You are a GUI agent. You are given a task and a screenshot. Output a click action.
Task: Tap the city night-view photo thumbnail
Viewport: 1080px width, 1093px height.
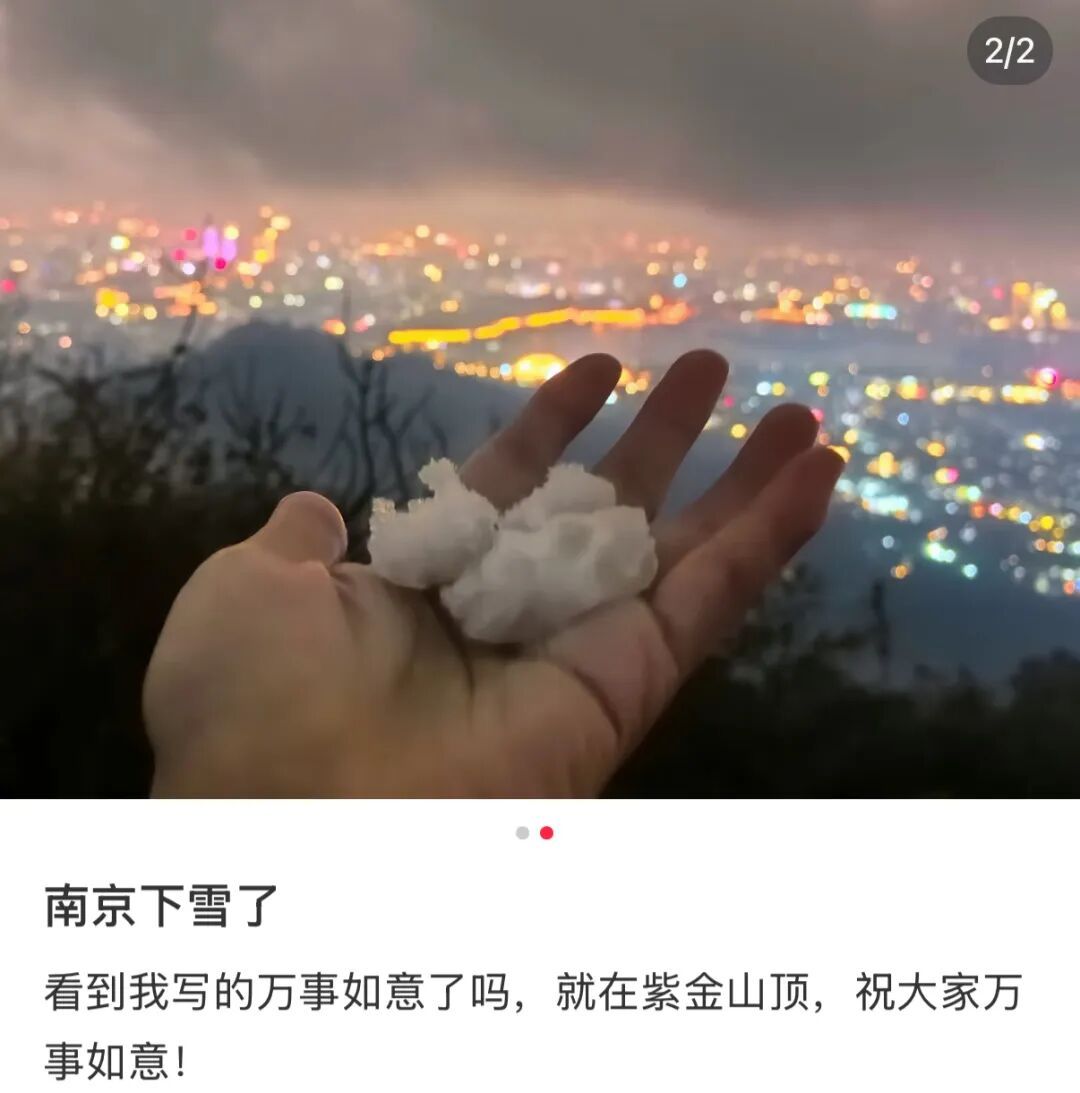tap(540, 250)
